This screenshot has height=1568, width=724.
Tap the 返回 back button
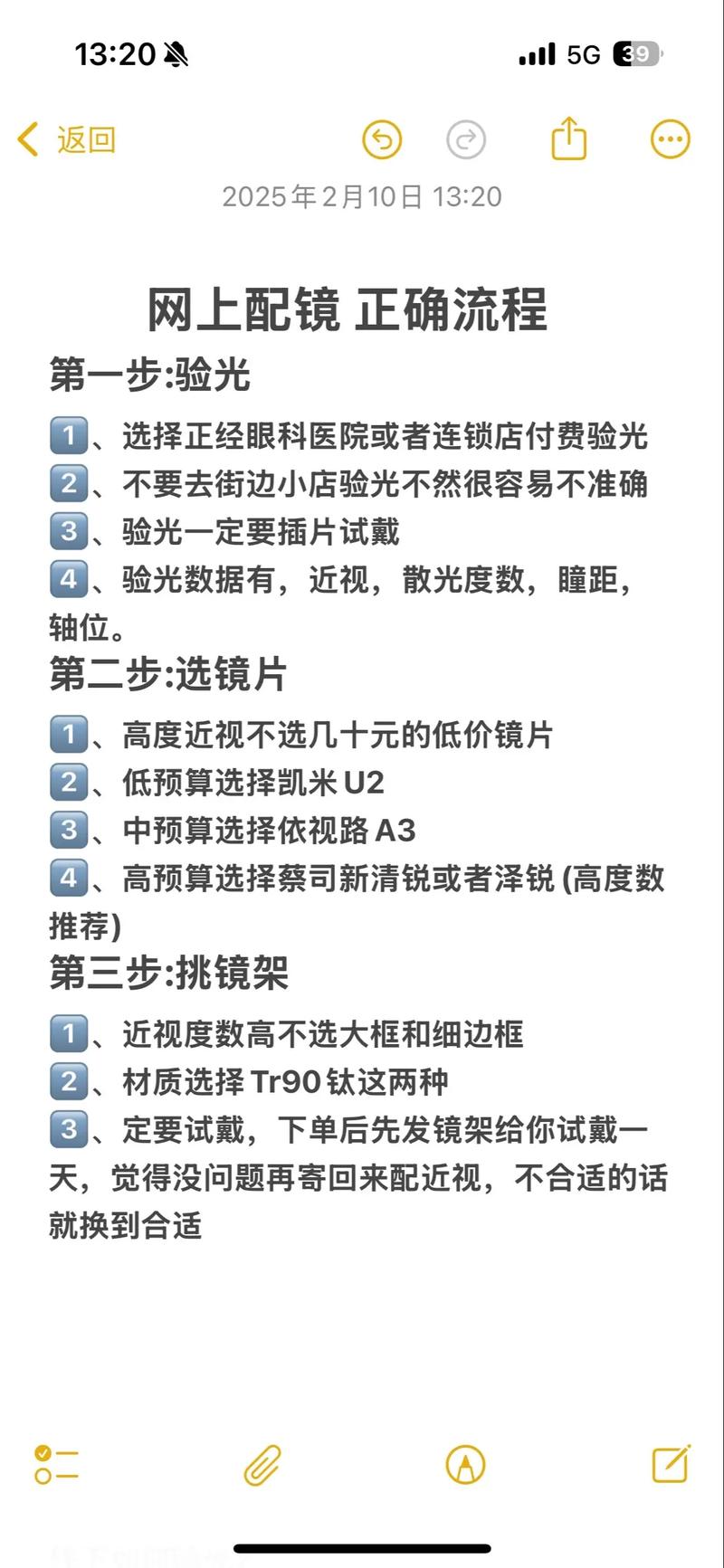coord(68,140)
